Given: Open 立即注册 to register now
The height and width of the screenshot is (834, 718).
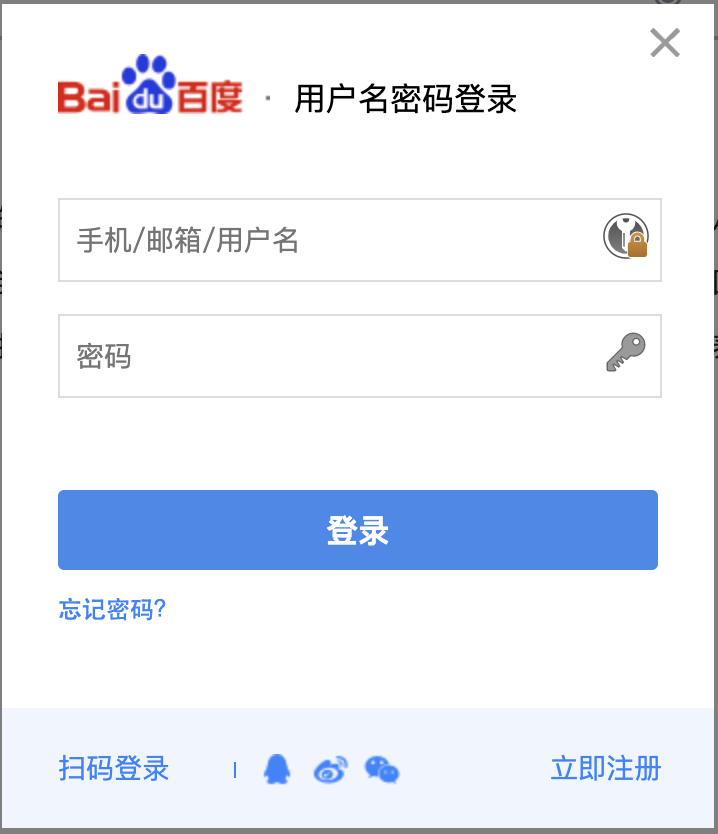Looking at the screenshot, I should pos(605,768).
